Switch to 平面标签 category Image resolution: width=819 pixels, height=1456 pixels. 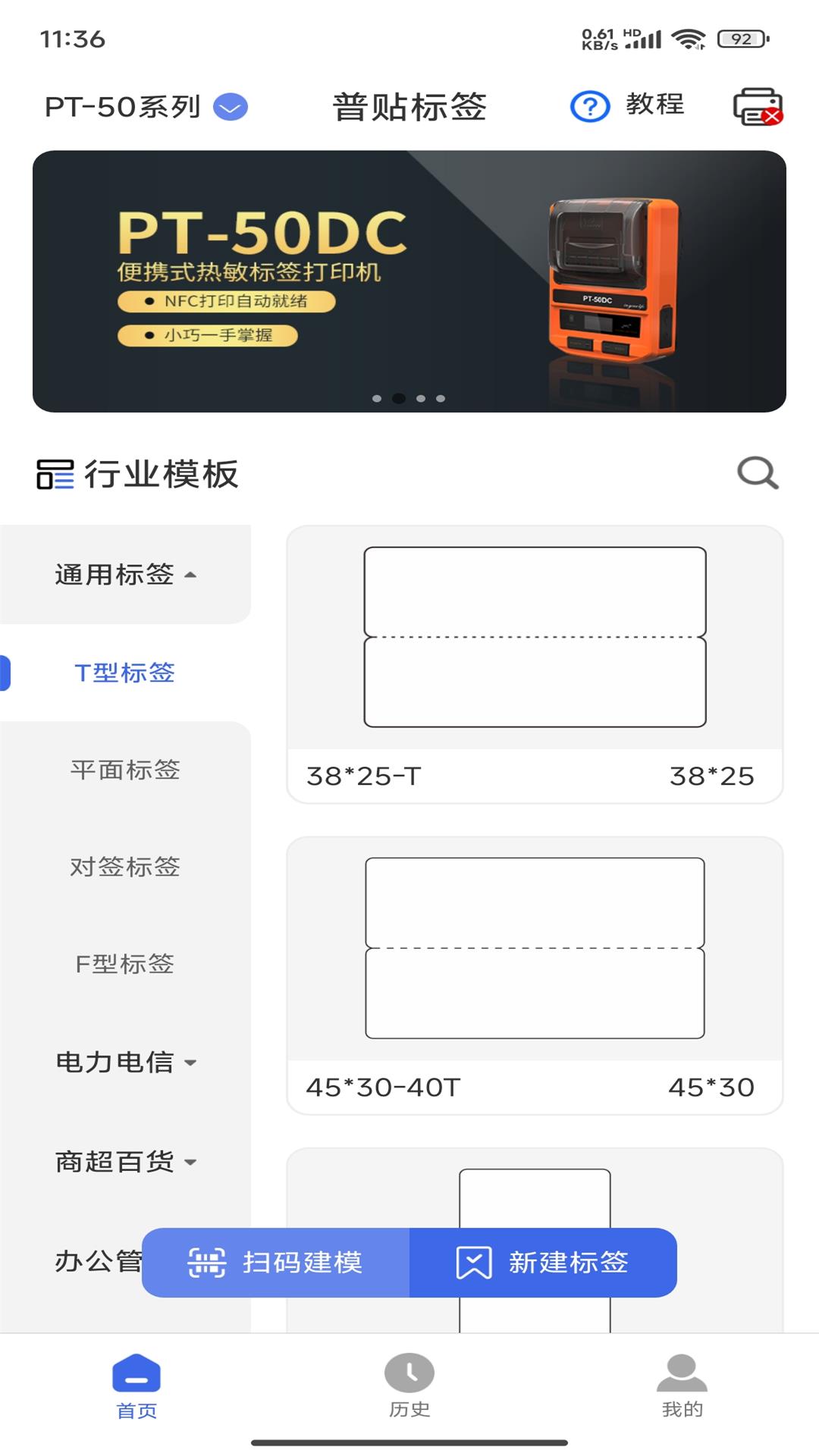point(125,770)
